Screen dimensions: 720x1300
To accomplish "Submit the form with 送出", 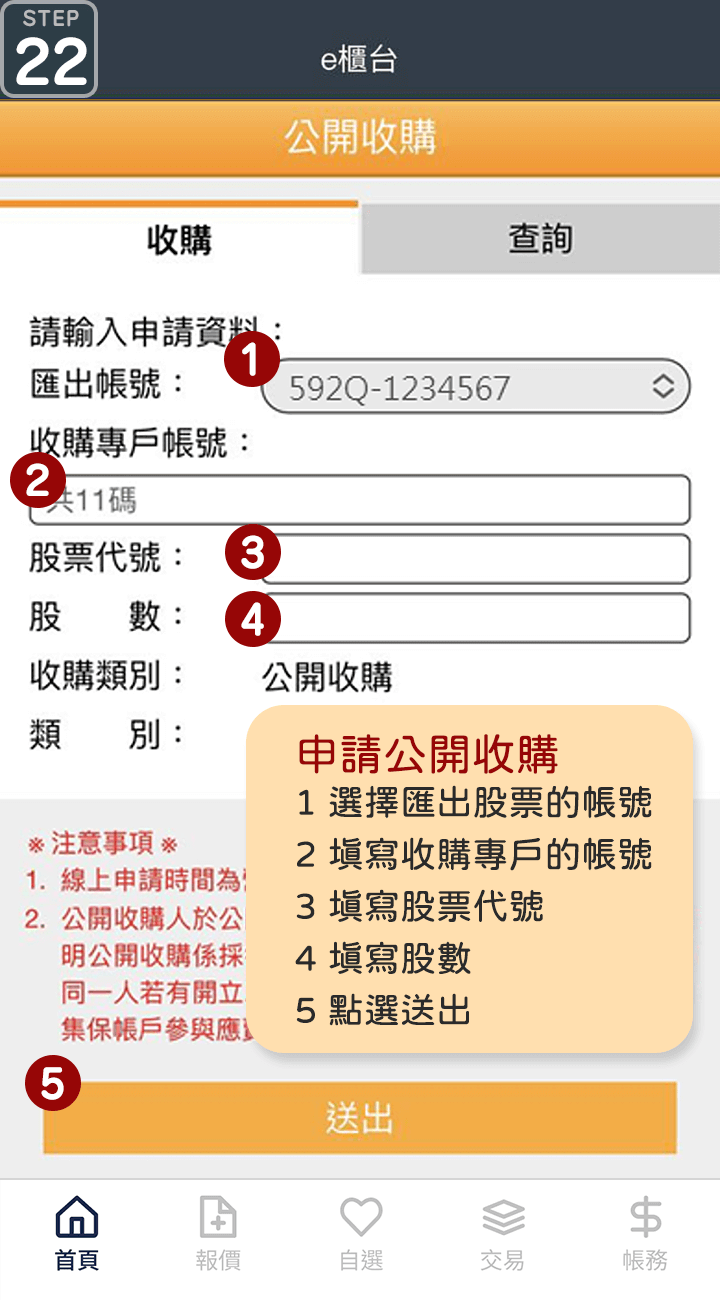I will pos(360,1117).
